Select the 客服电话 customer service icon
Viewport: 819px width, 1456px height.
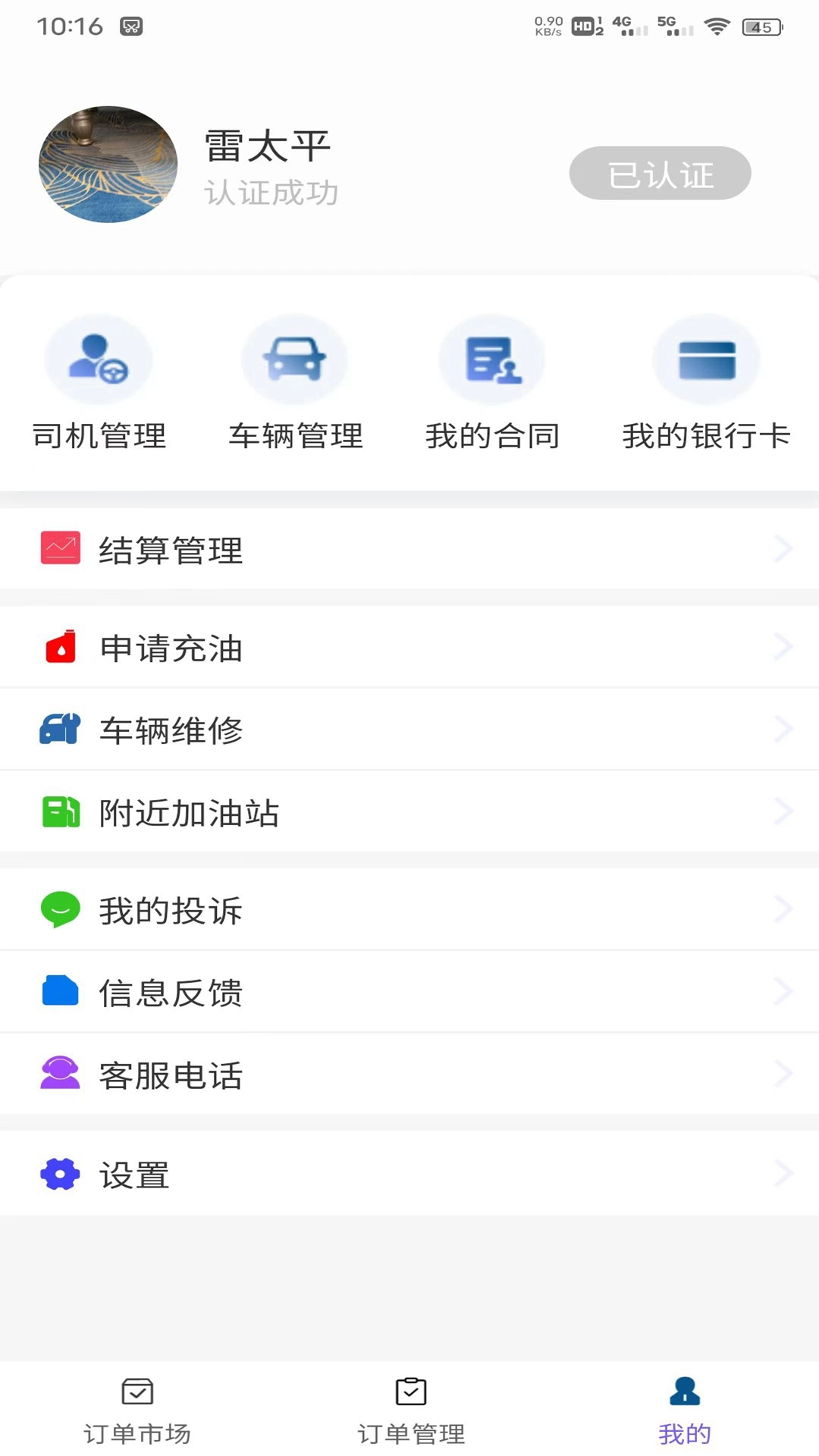tap(60, 1073)
